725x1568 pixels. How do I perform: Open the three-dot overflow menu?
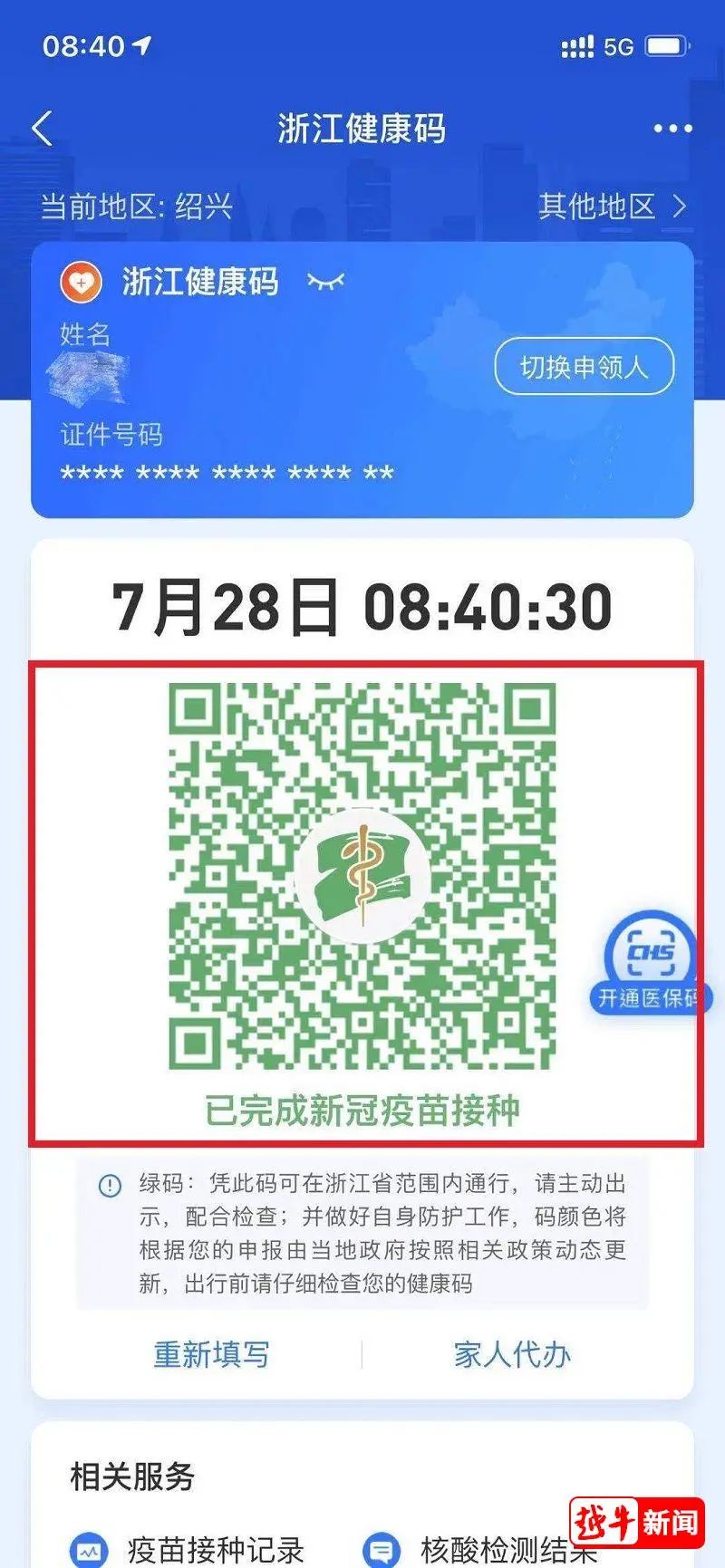[672, 129]
